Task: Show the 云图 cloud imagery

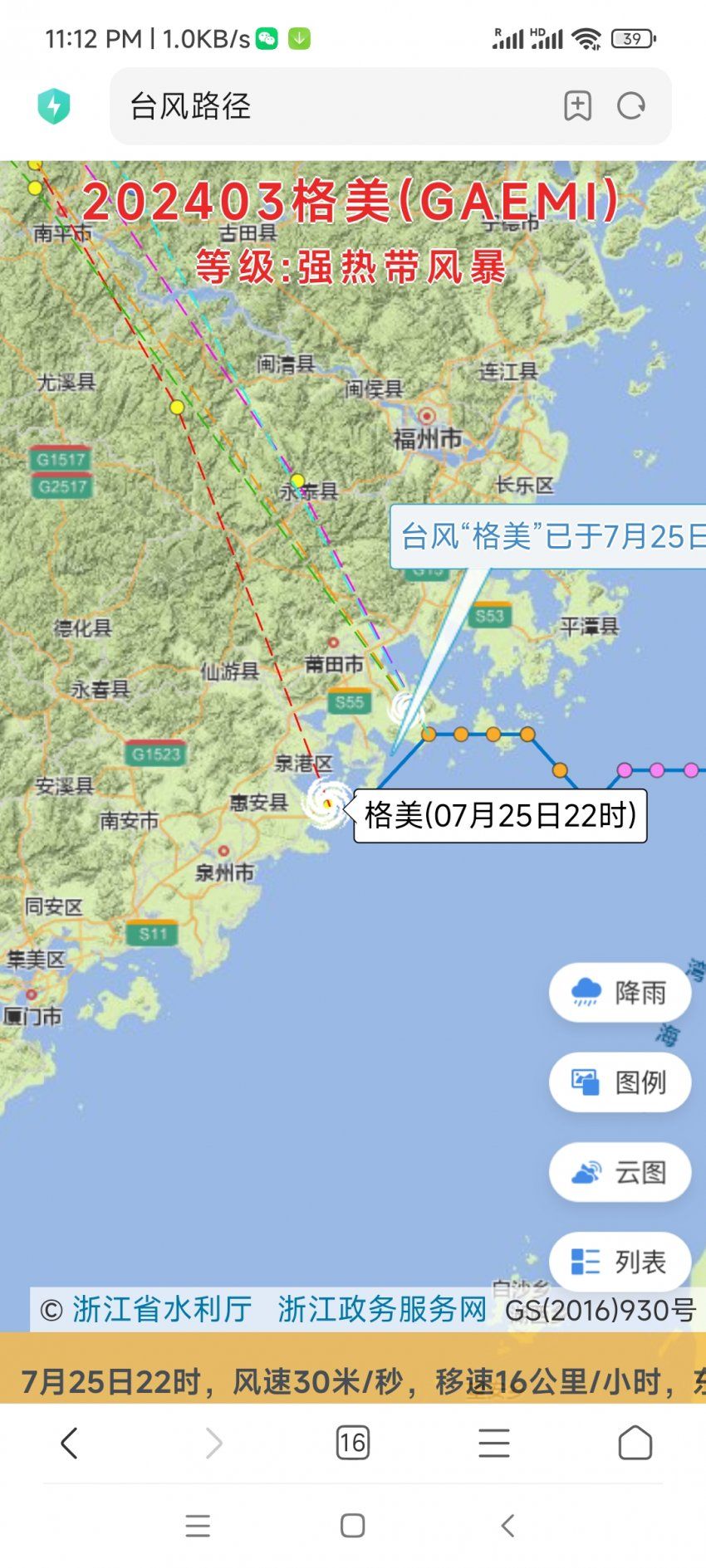Action: coord(620,1171)
